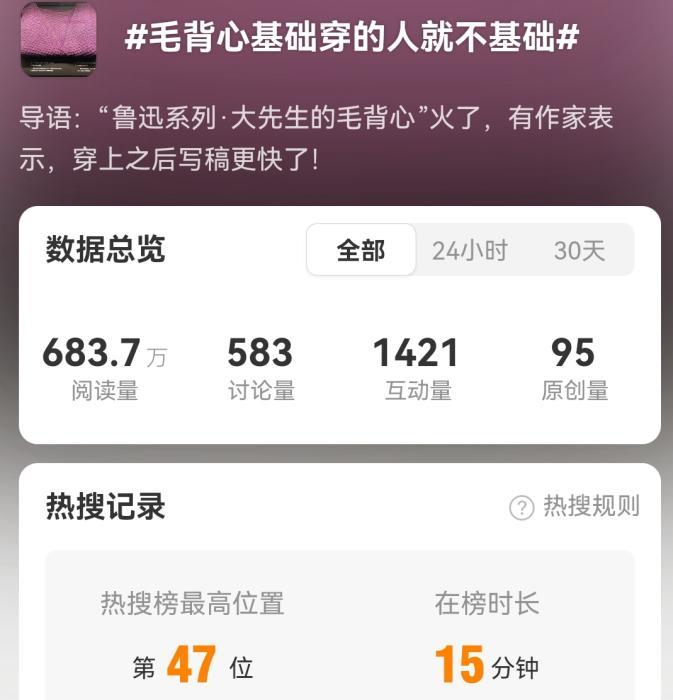Select the 30天 time range
673x700 pixels.
pos(580,250)
